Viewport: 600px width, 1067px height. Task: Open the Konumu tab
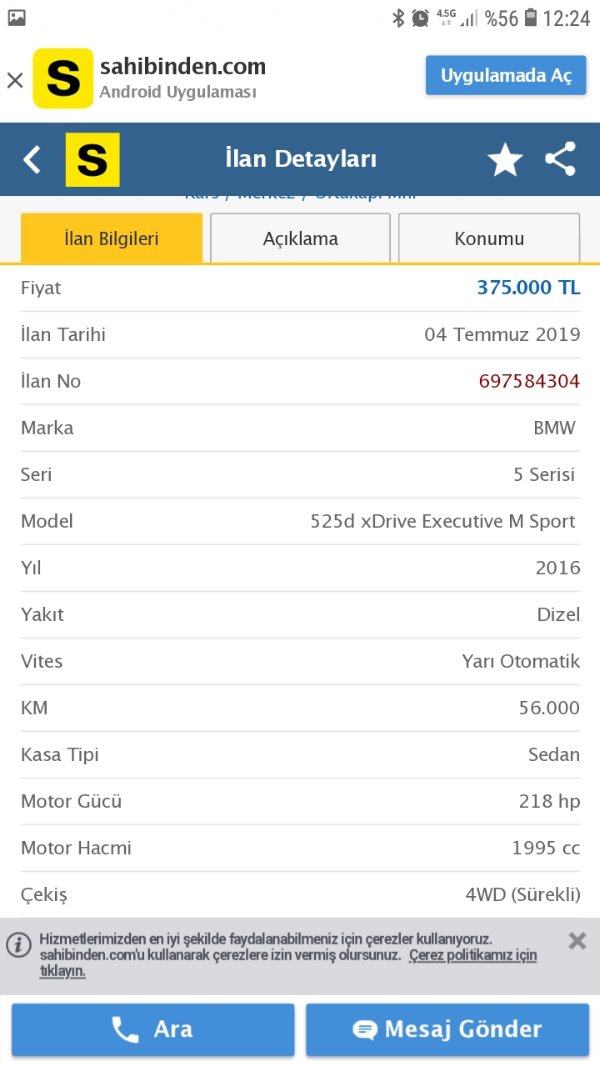coord(489,239)
